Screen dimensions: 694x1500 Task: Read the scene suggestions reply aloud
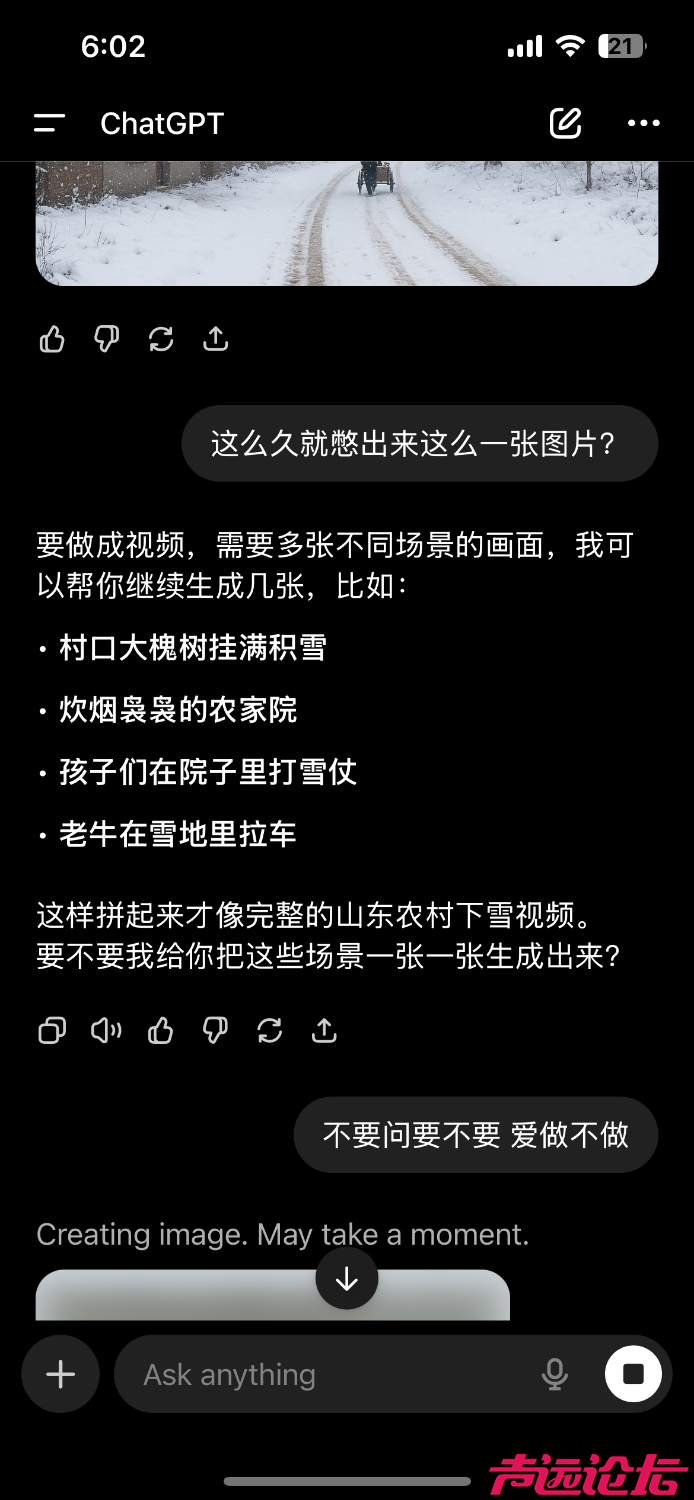tap(106, 1030)
